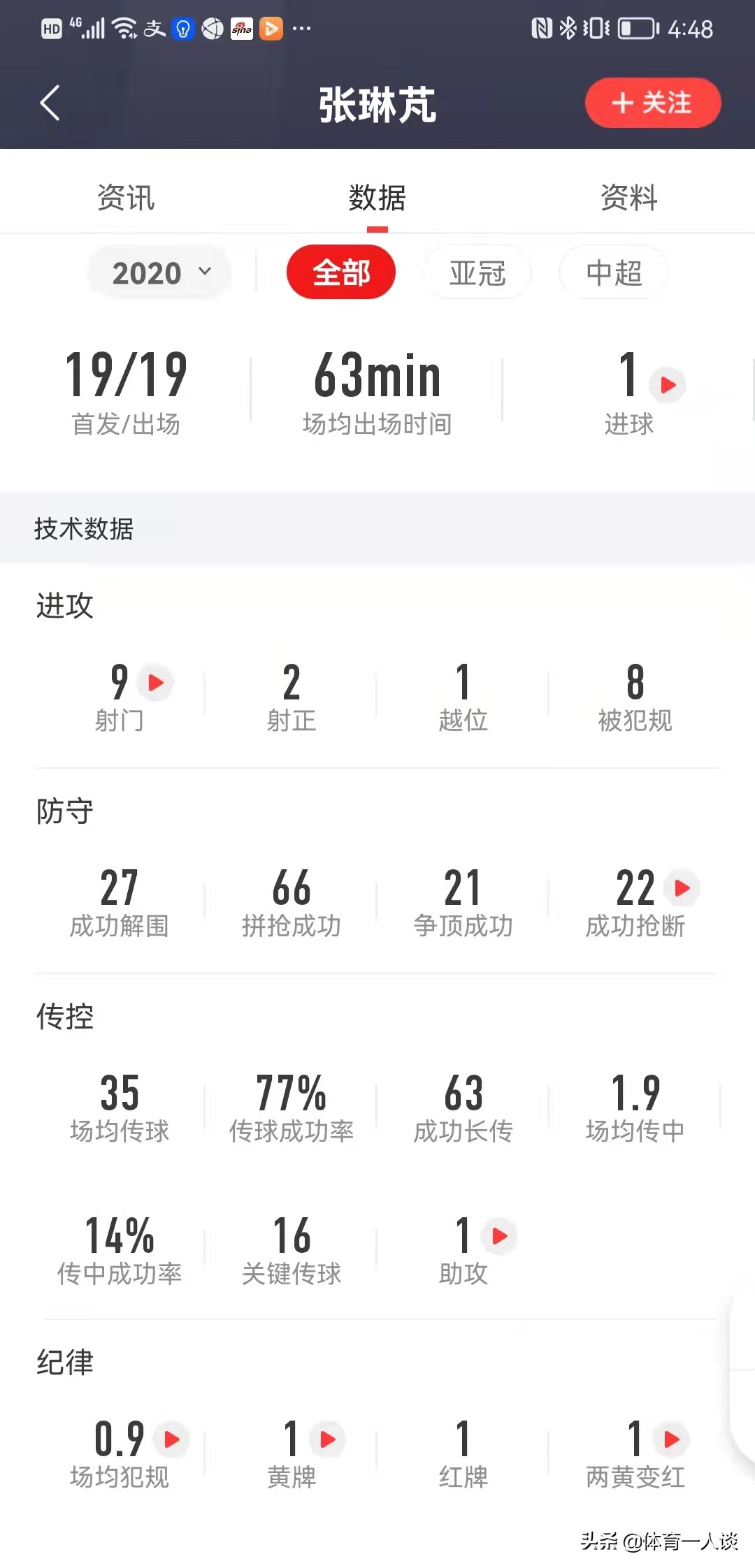This screenshot has height=1568, width=755.
Task: Select the 亚冠 filter
Action: point(477,273)
